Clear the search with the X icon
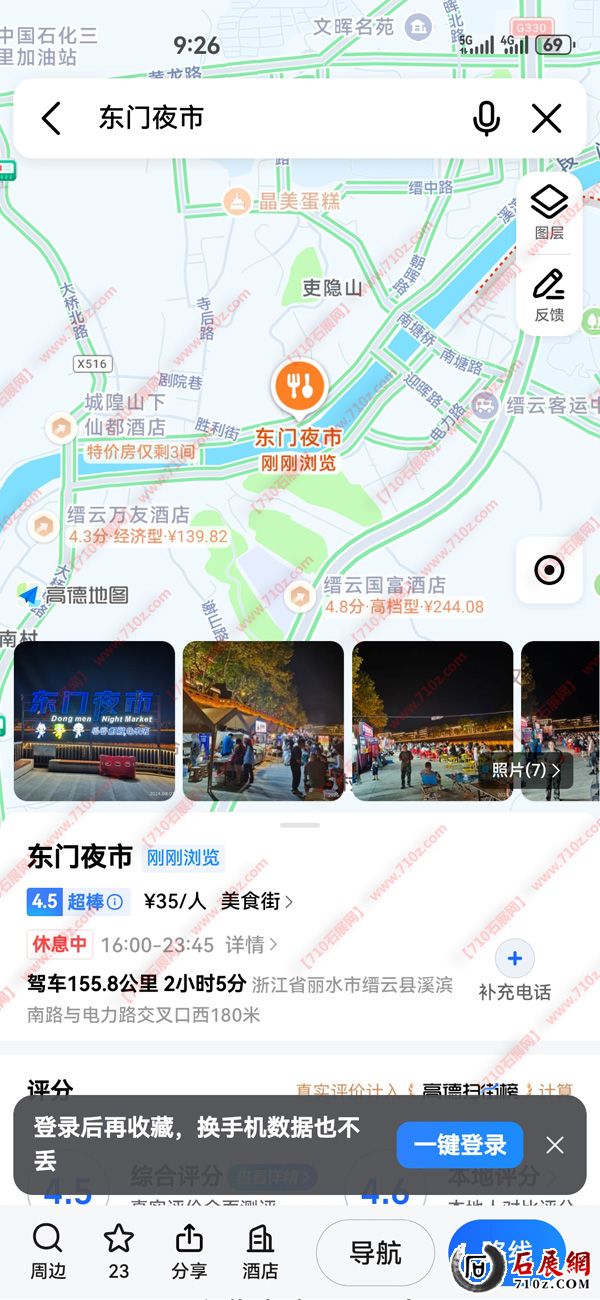The image size is (600, 1300). coord(546,118)
